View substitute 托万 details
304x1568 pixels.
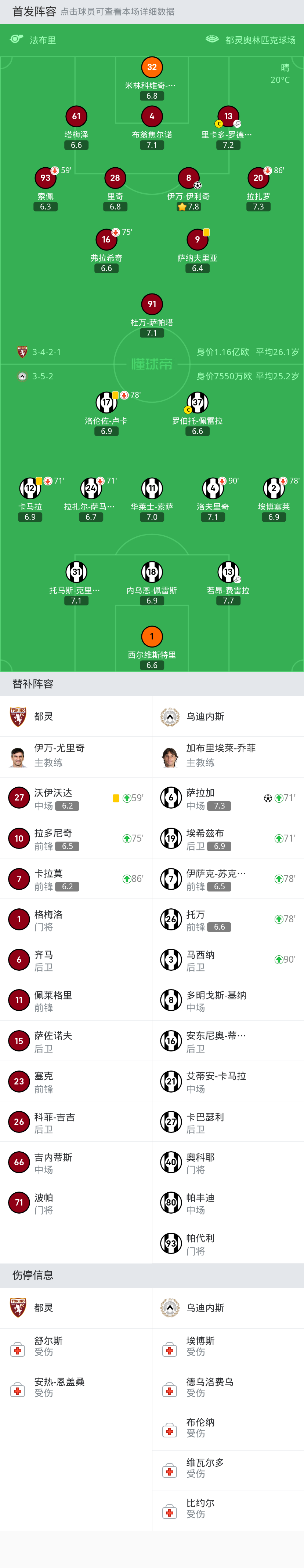pyautogui.click(x=228, y=919)
